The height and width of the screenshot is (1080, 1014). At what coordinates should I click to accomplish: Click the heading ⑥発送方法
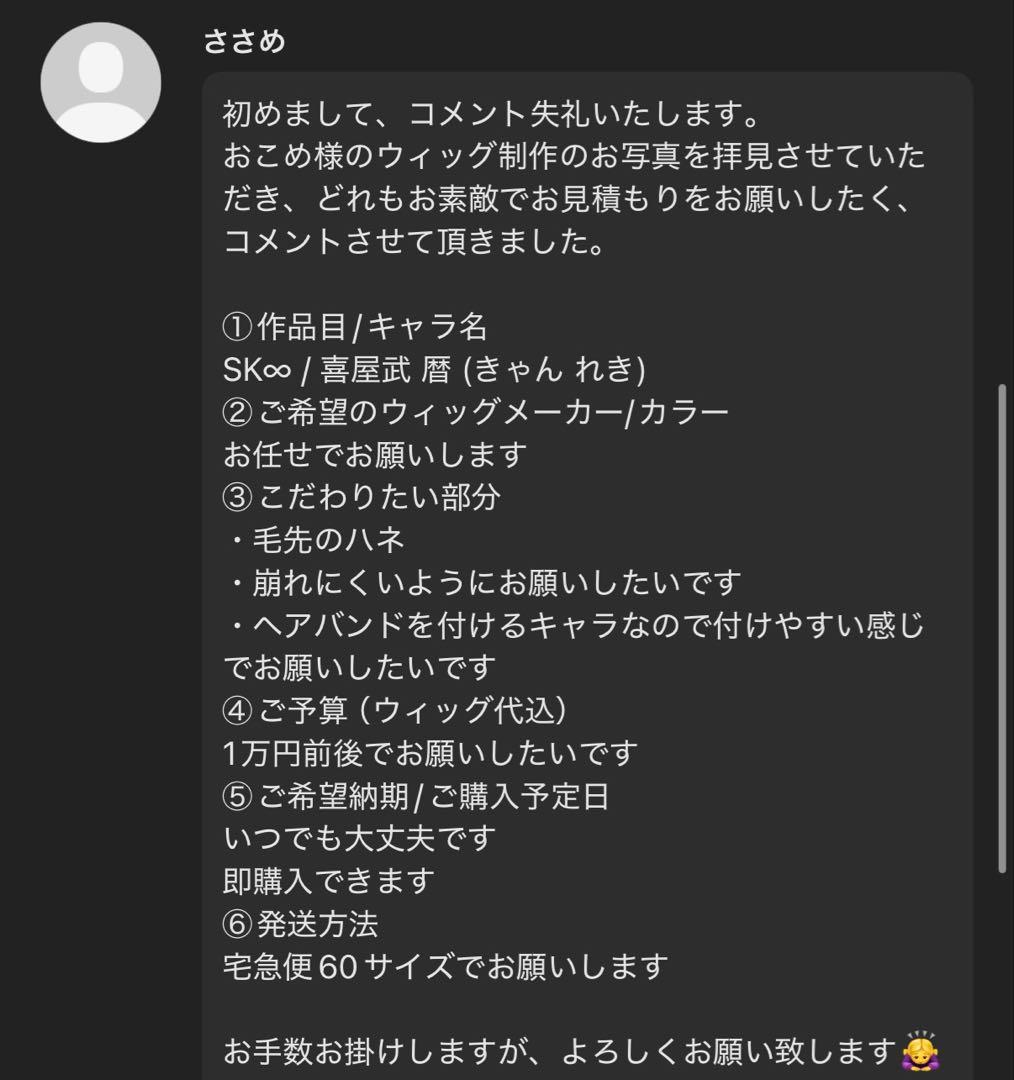pos(300,924)
